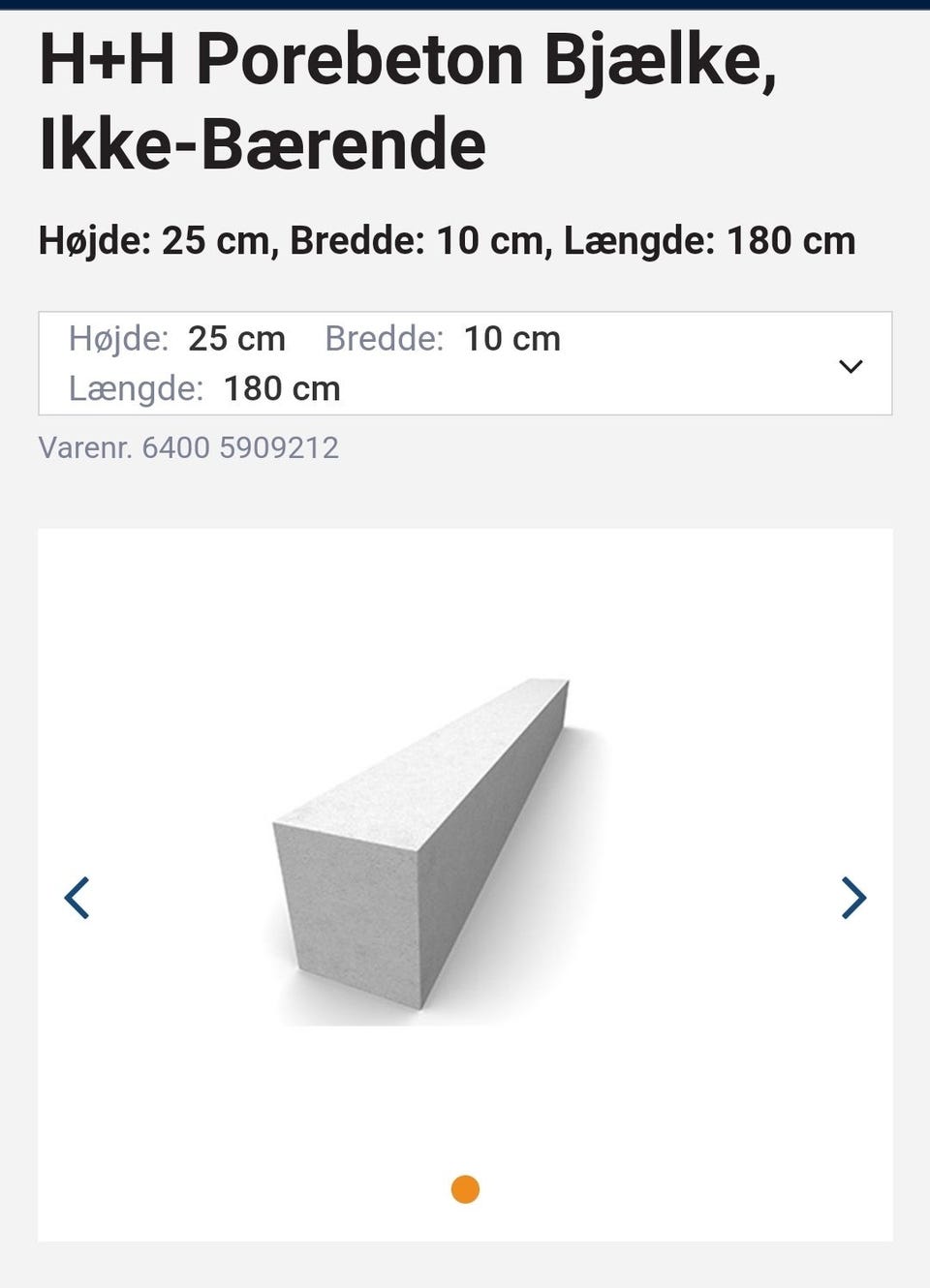
Task: Click the right navigation arrow of the carousel
Action: coord(853,898)
